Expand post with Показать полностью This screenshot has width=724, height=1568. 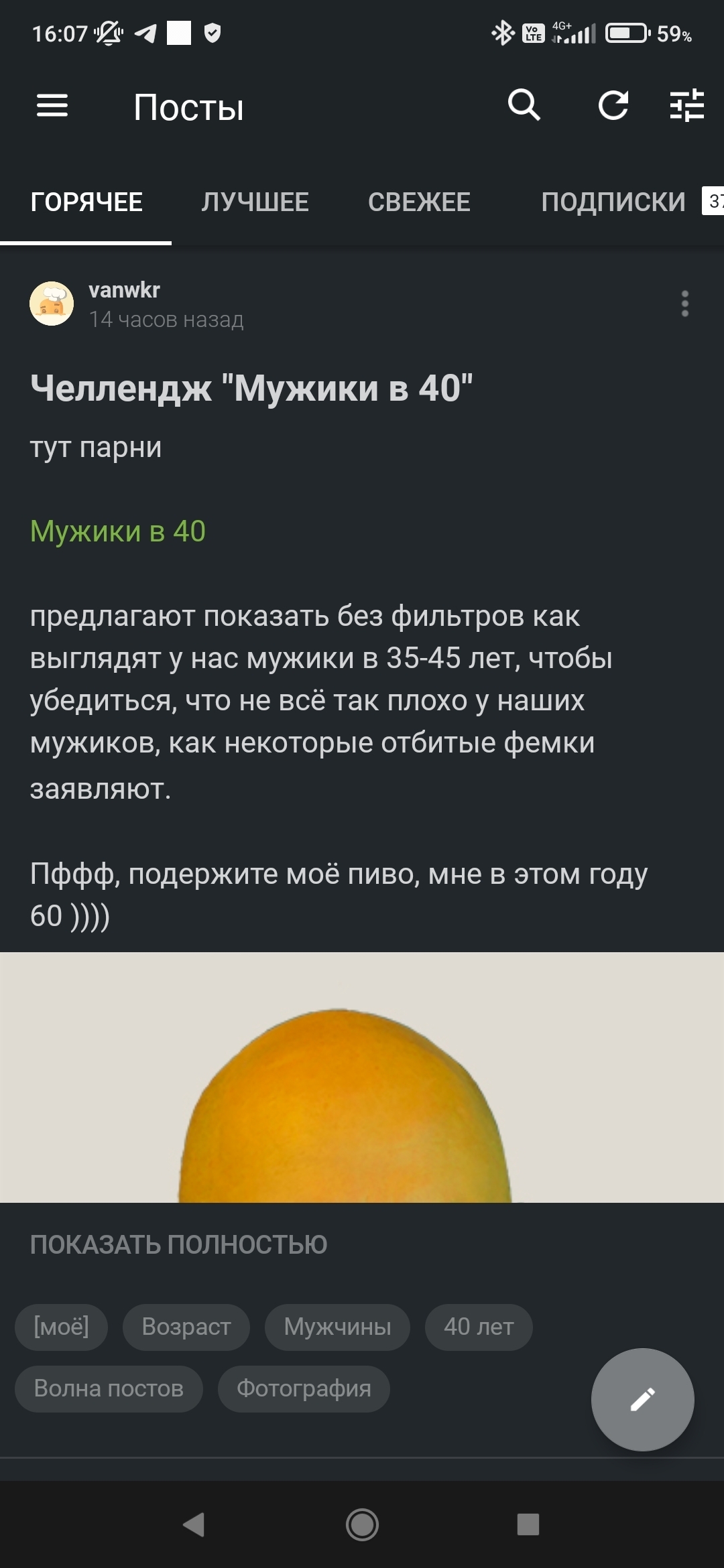178,1244
